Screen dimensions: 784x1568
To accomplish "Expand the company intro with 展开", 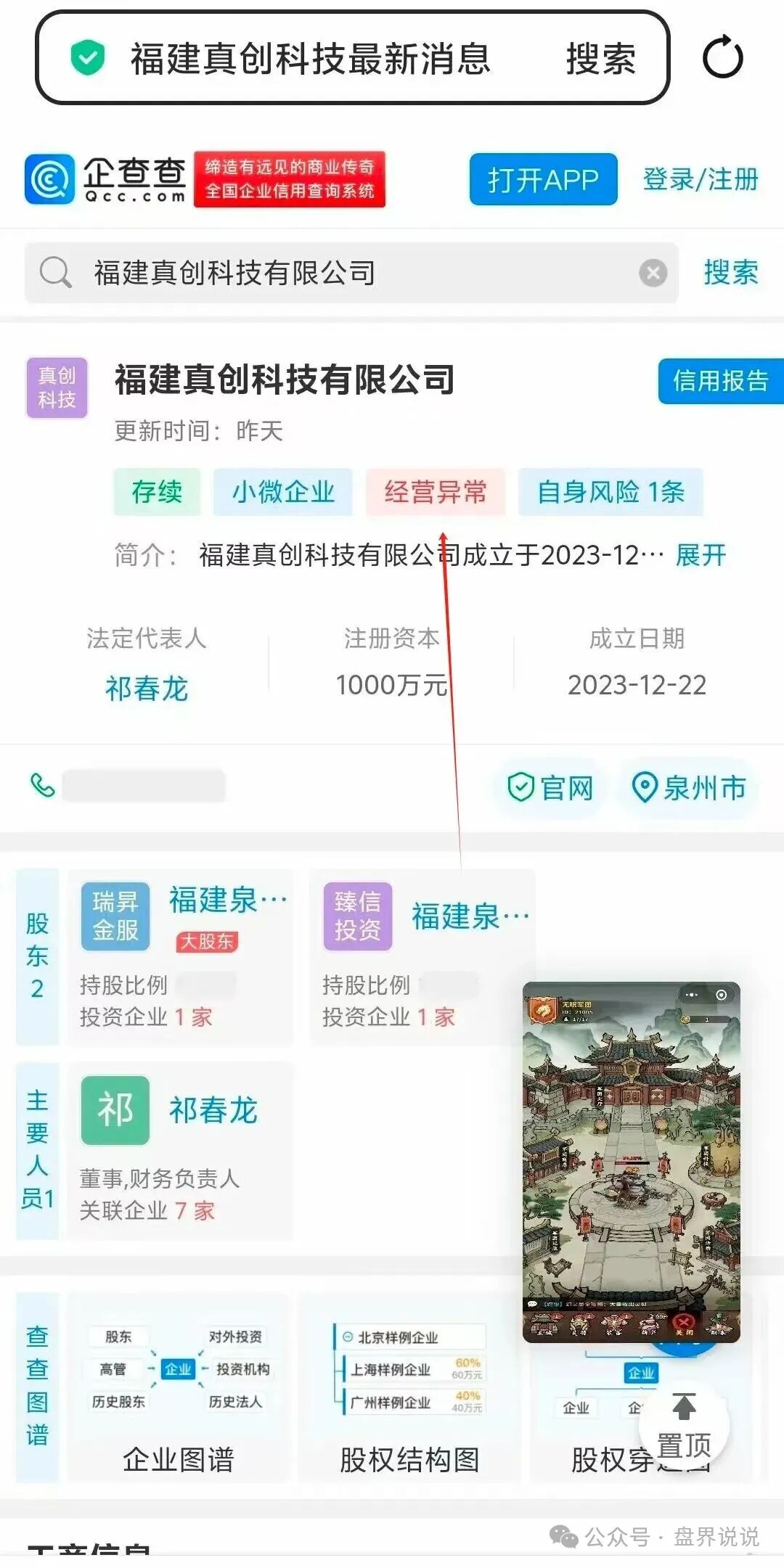I will (701, 555).
